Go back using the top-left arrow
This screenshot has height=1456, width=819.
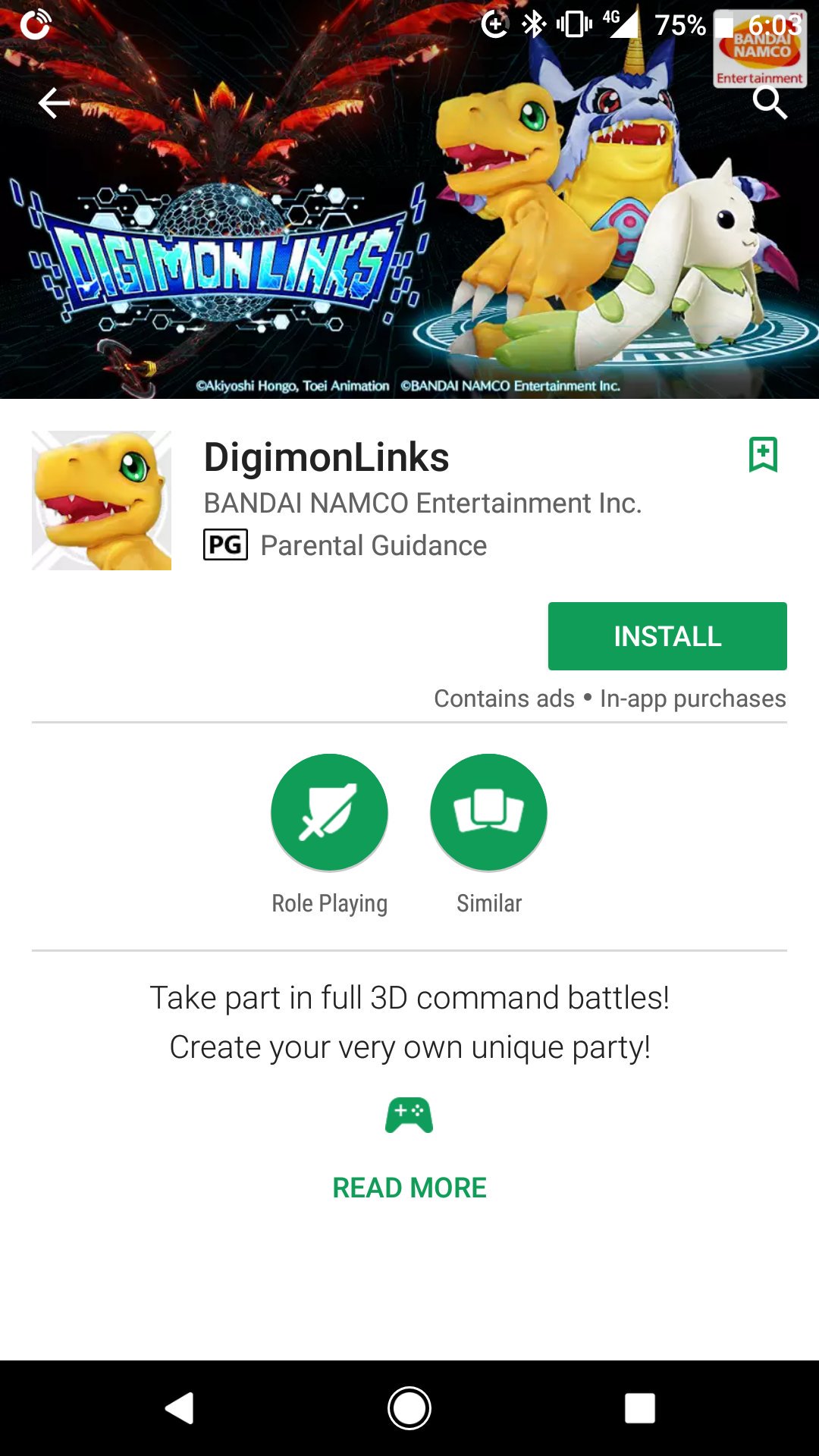pyautogui.click(x=54, y=103)
